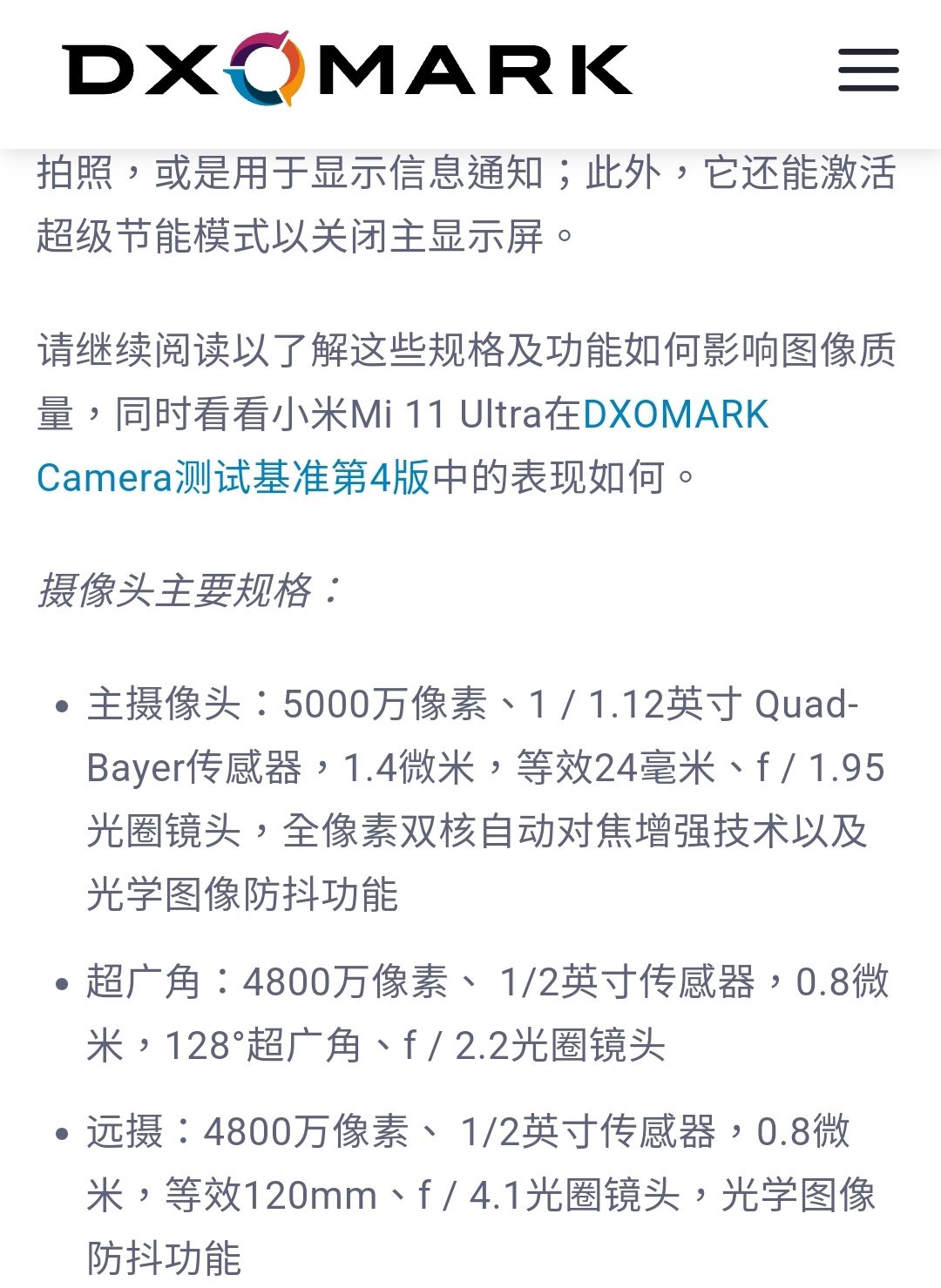Tap the DXOMARK logo to go home
This screenshot has height=1288, width=941.
click(x=347, y=69)
